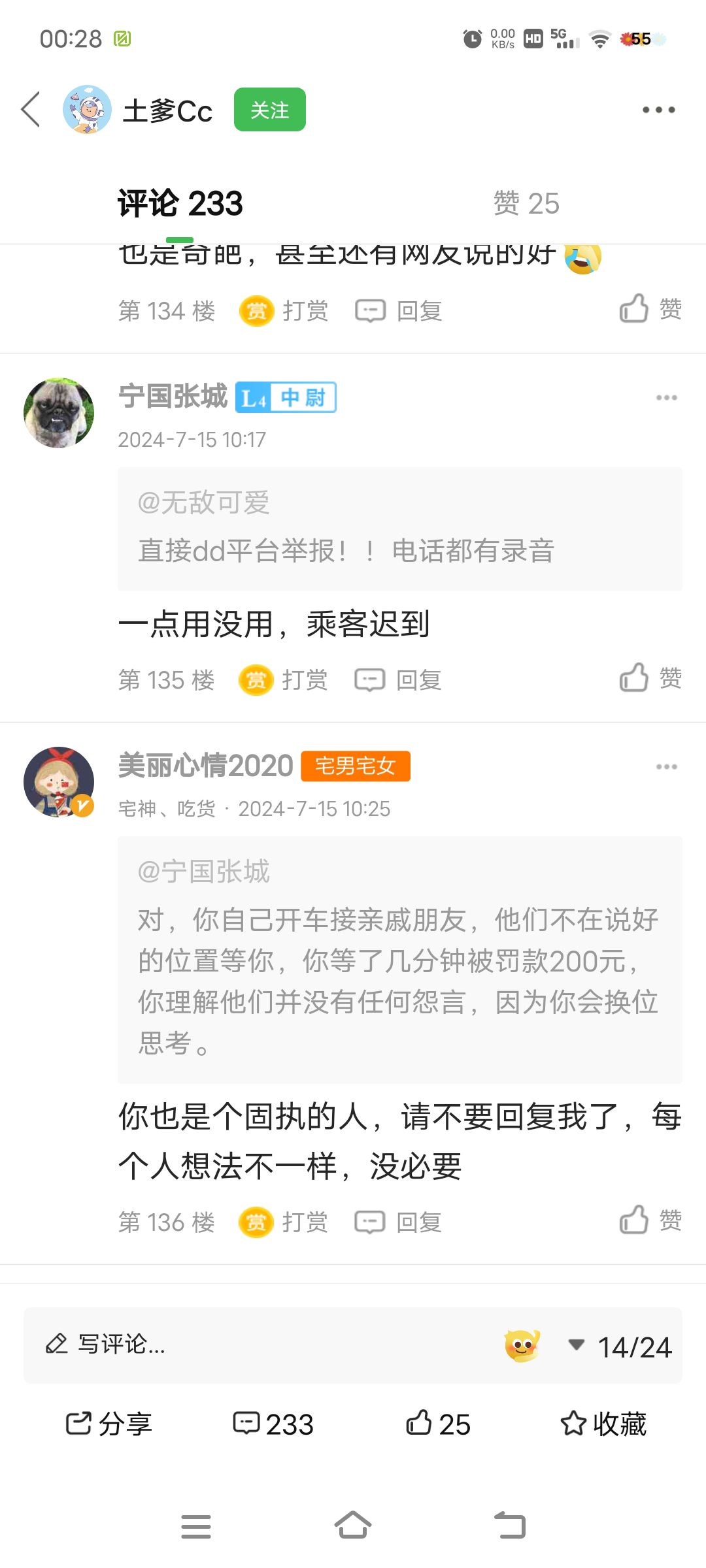The image size is (706, 1568).
Task: Go to the system home screen
Action: tap(353, 1526)
